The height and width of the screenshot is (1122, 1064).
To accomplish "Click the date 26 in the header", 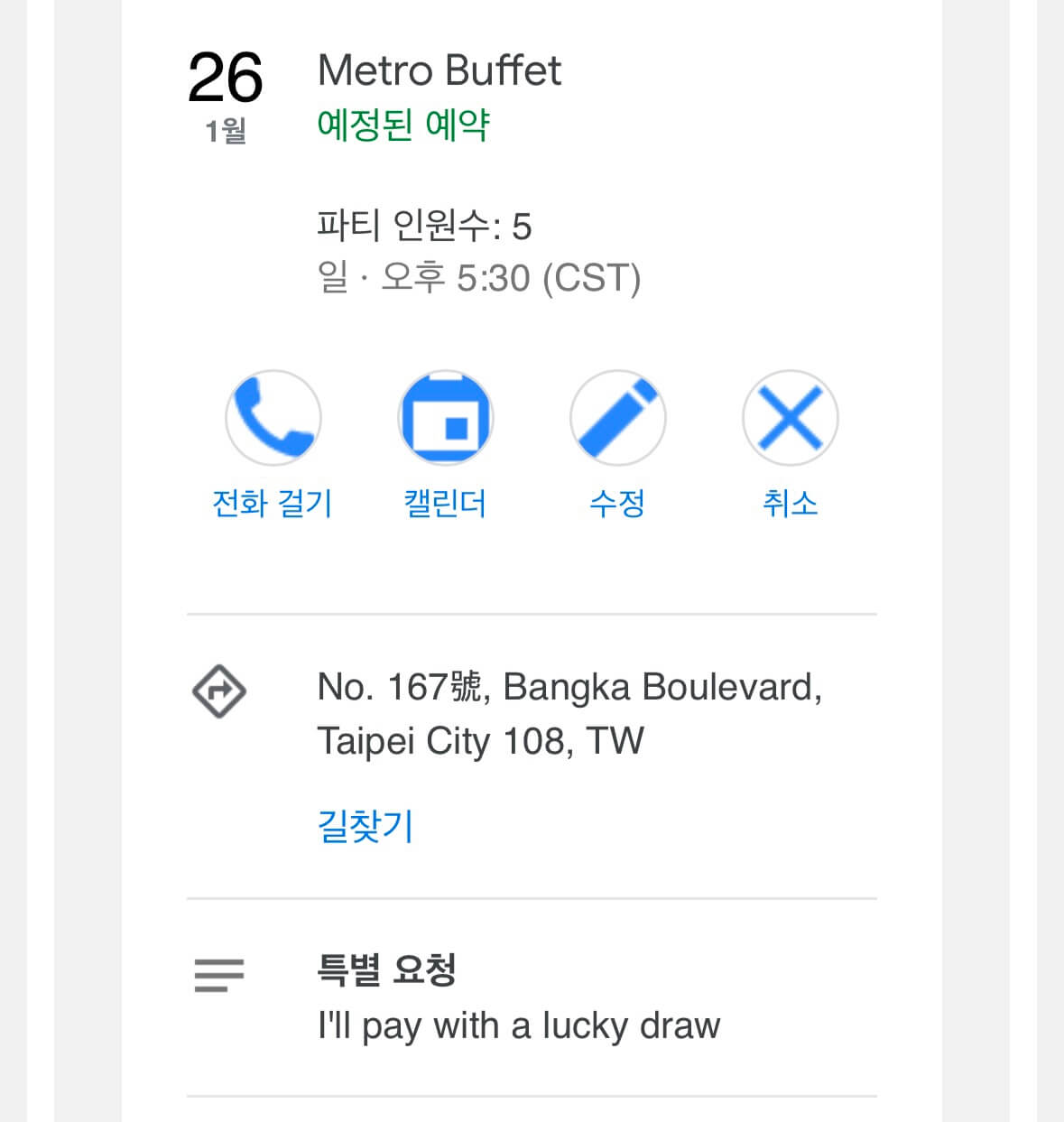I will (x=224, y=77).
